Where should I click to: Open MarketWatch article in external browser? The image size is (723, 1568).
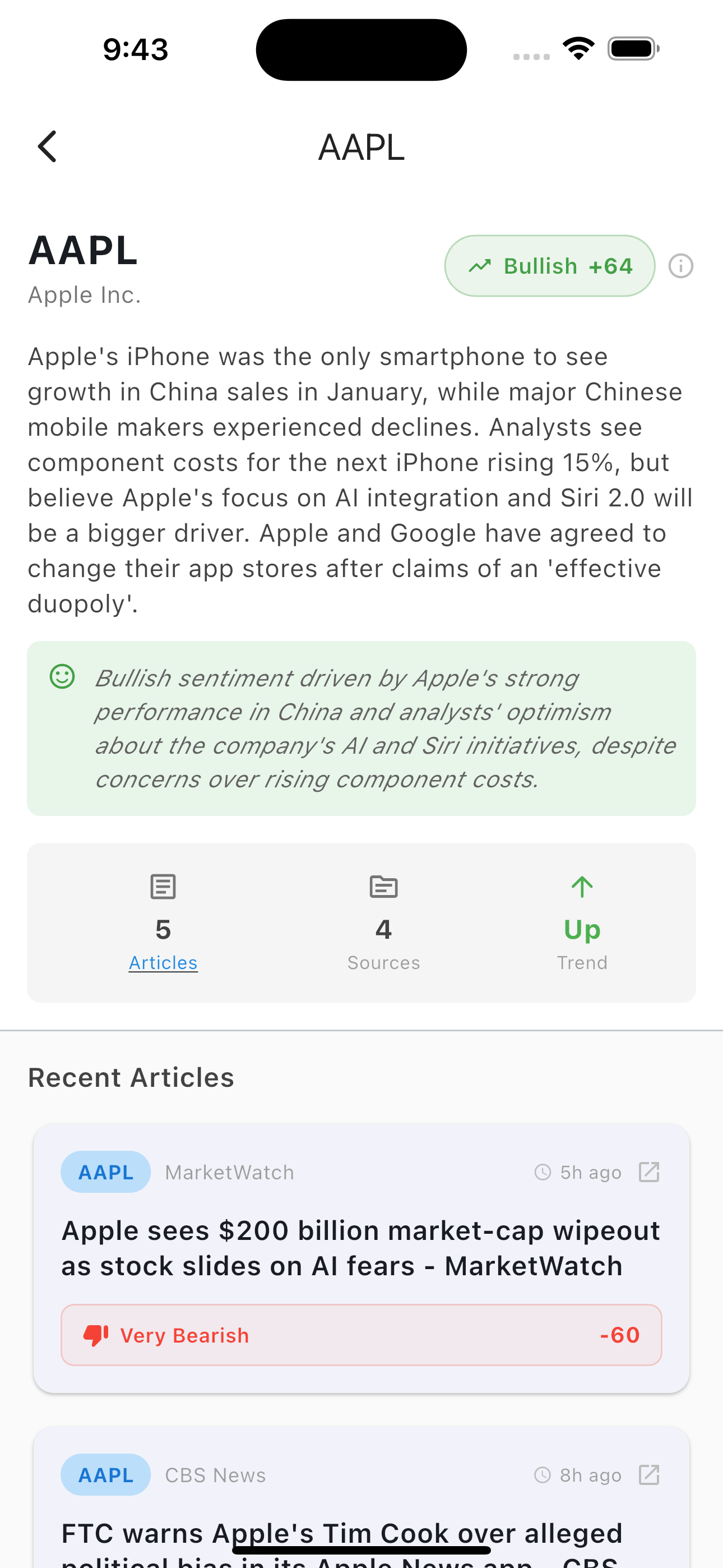click(649, 1172)
